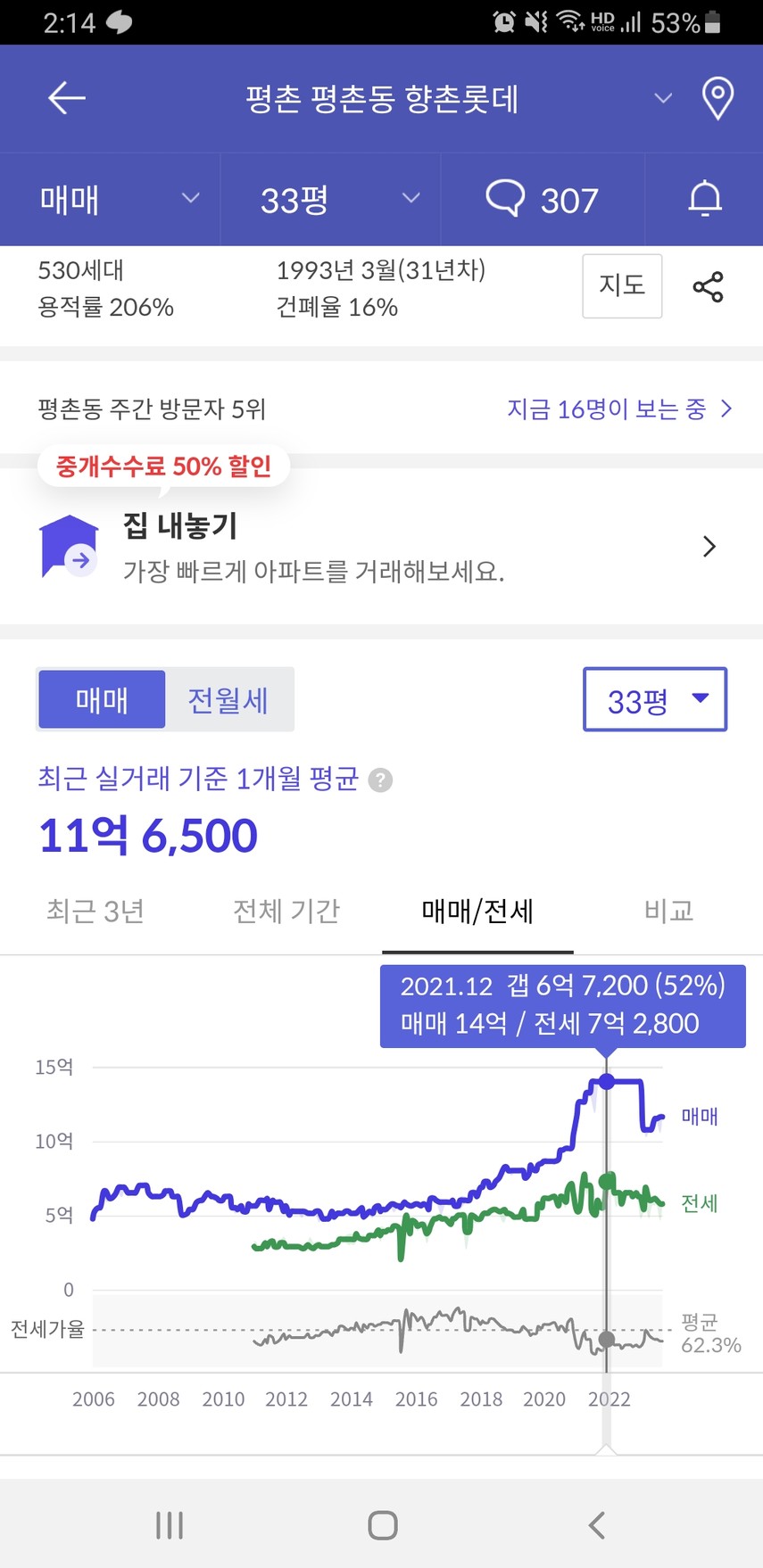Switch to the 최근 3년 tab
This screenshot has width=763, height=1568.
95,912
